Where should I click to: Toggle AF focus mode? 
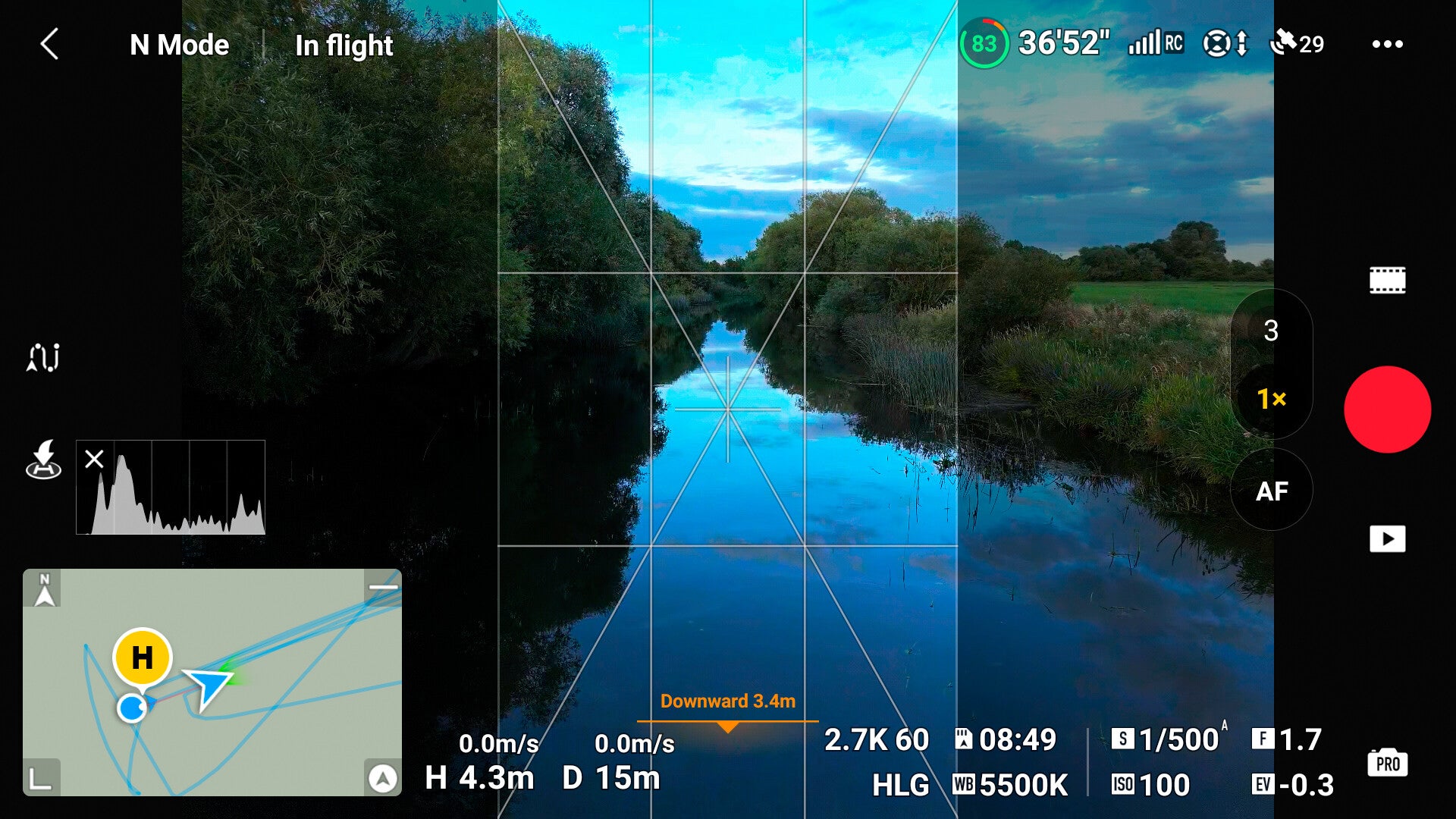click(1272, 491)
